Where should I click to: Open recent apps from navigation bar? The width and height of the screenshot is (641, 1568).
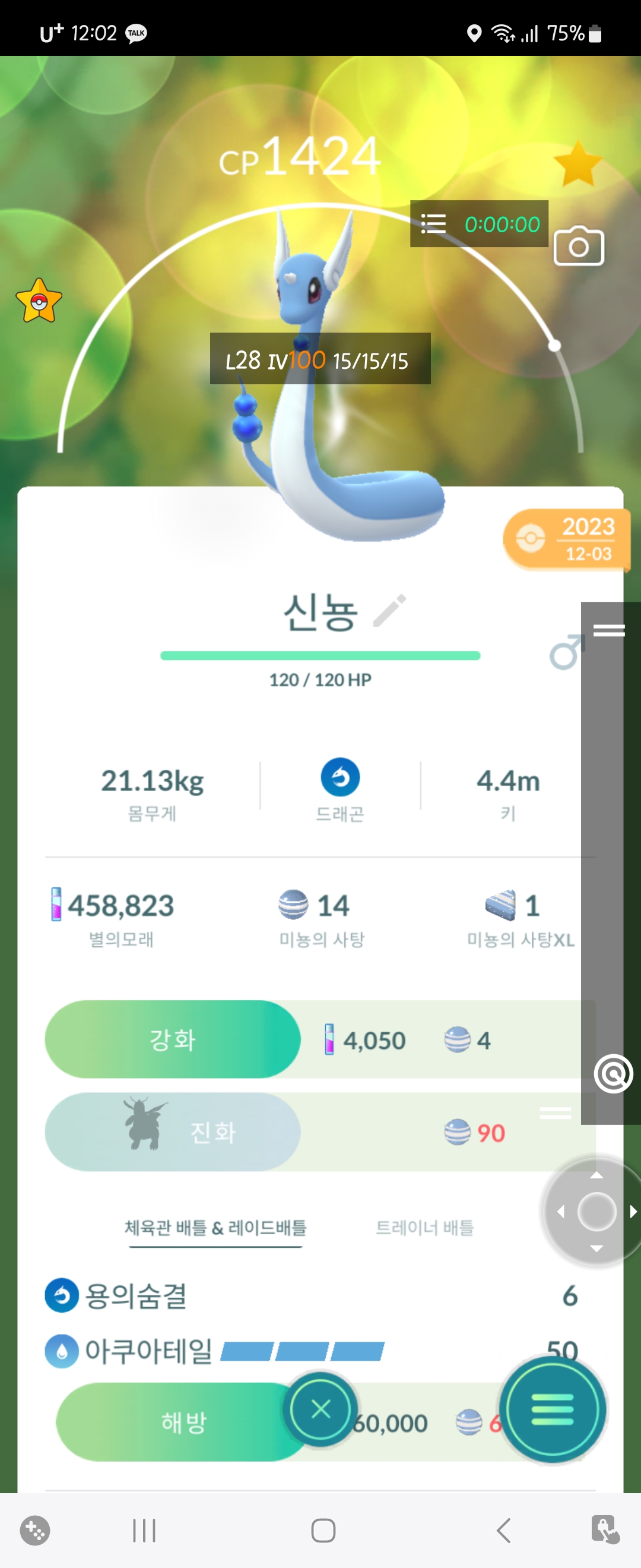(144, 1530)
